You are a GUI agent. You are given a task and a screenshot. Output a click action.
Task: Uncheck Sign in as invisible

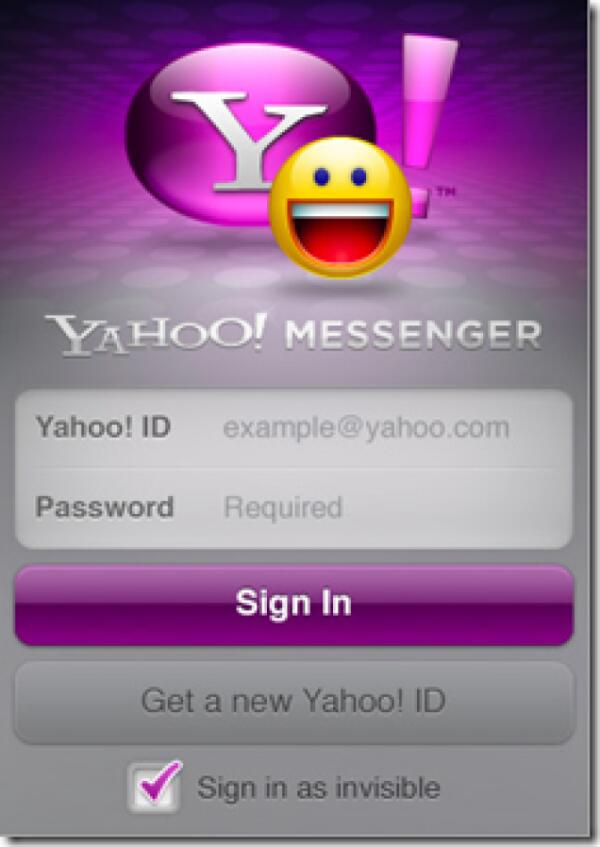tap(155, 787)
